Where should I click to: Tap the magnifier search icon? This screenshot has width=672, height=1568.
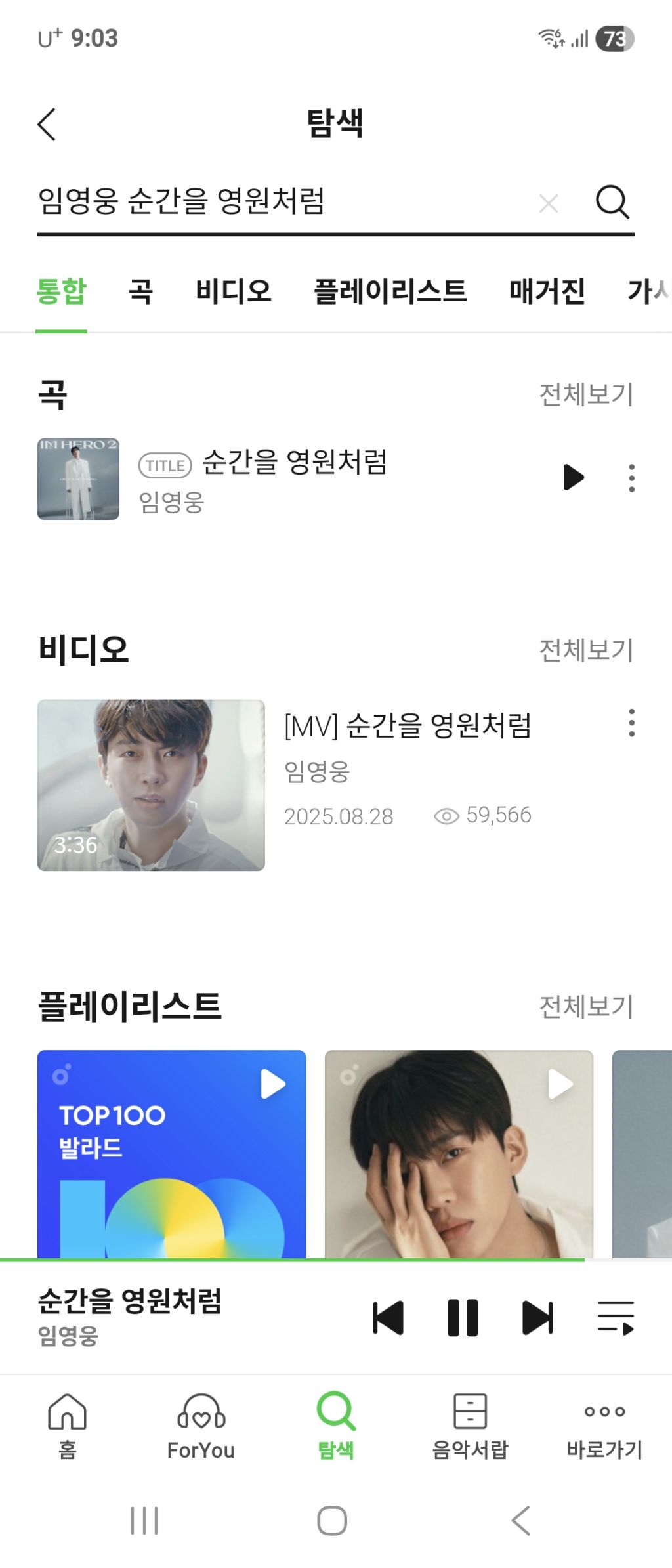pos(612,201)
